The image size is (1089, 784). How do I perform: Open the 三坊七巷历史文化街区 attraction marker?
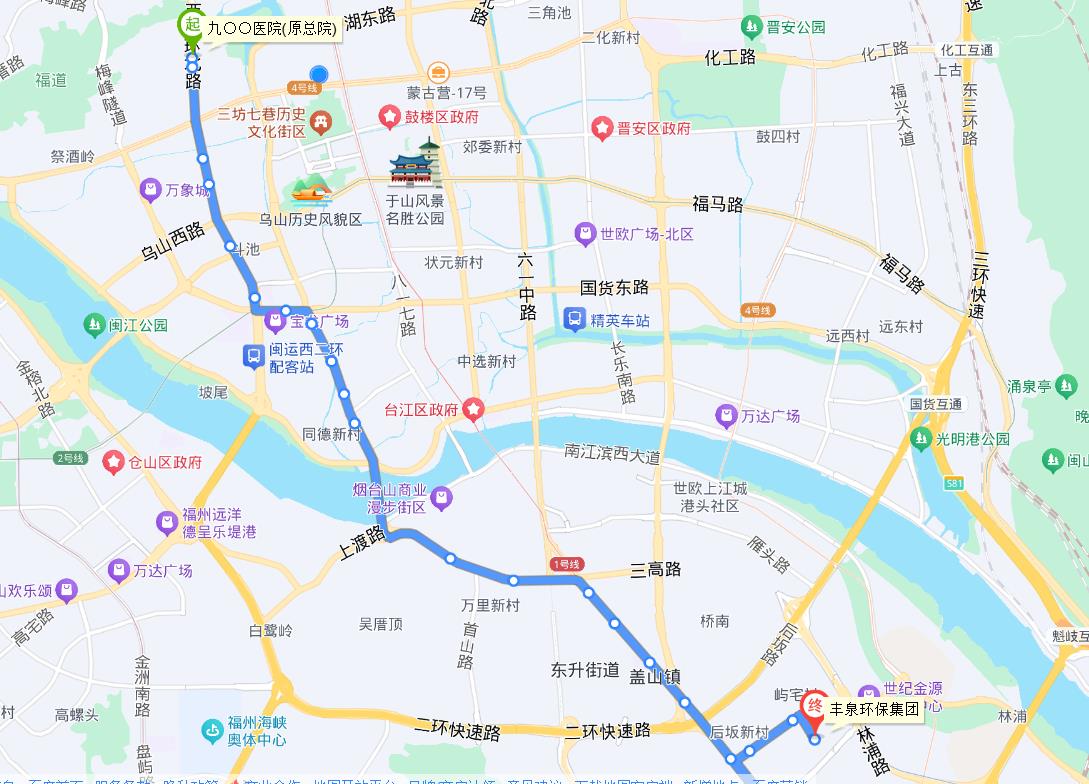pyautogui.click(x=321, y=123)
